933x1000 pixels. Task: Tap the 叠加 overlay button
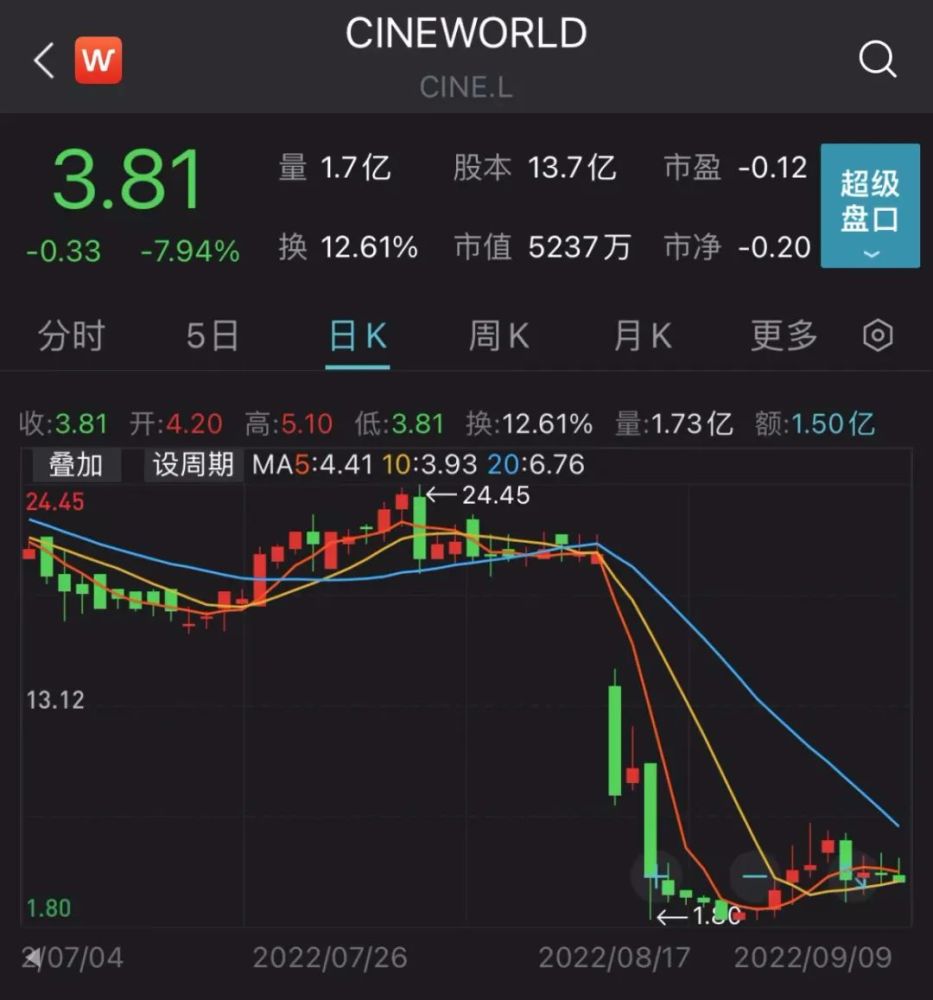coord(76,465)
